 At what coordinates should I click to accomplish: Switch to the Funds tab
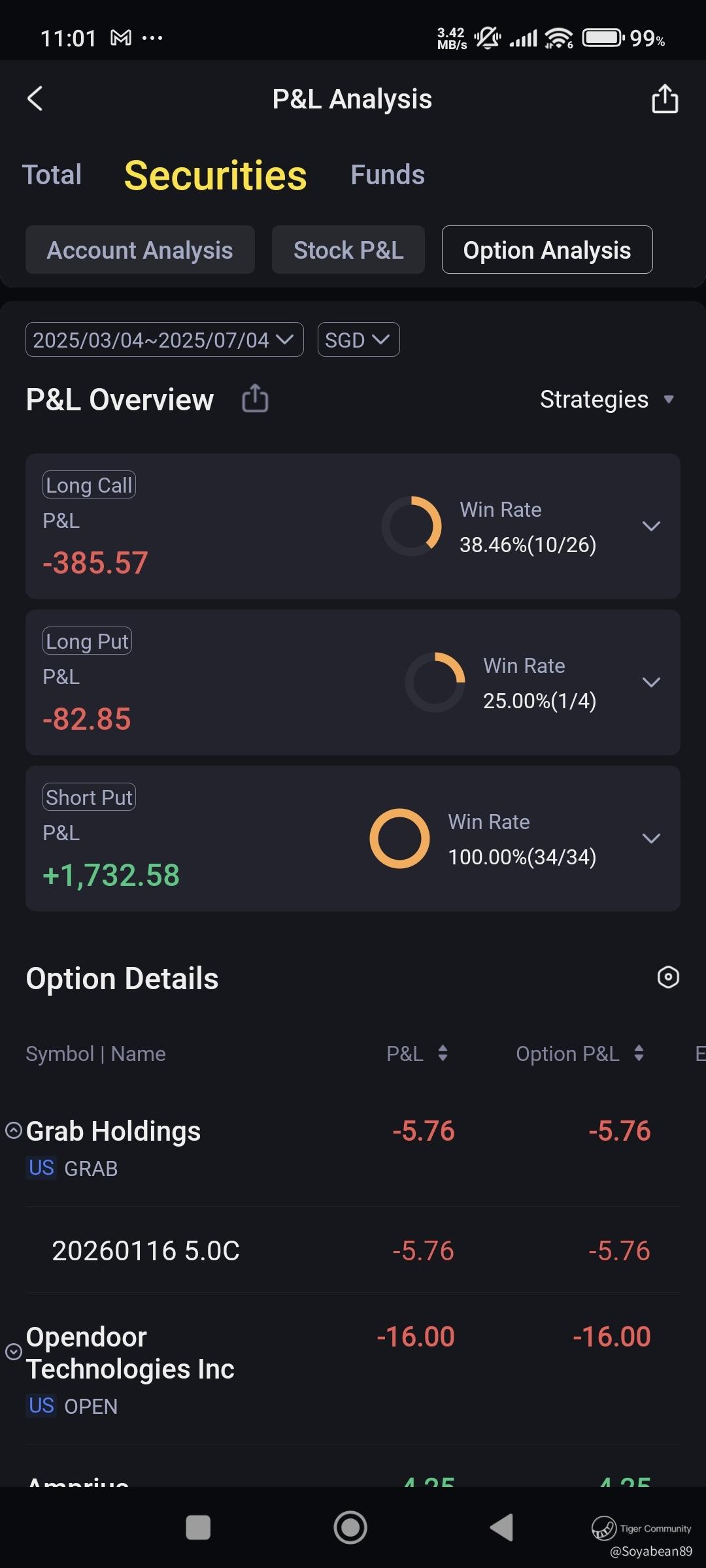click(388, 175)
